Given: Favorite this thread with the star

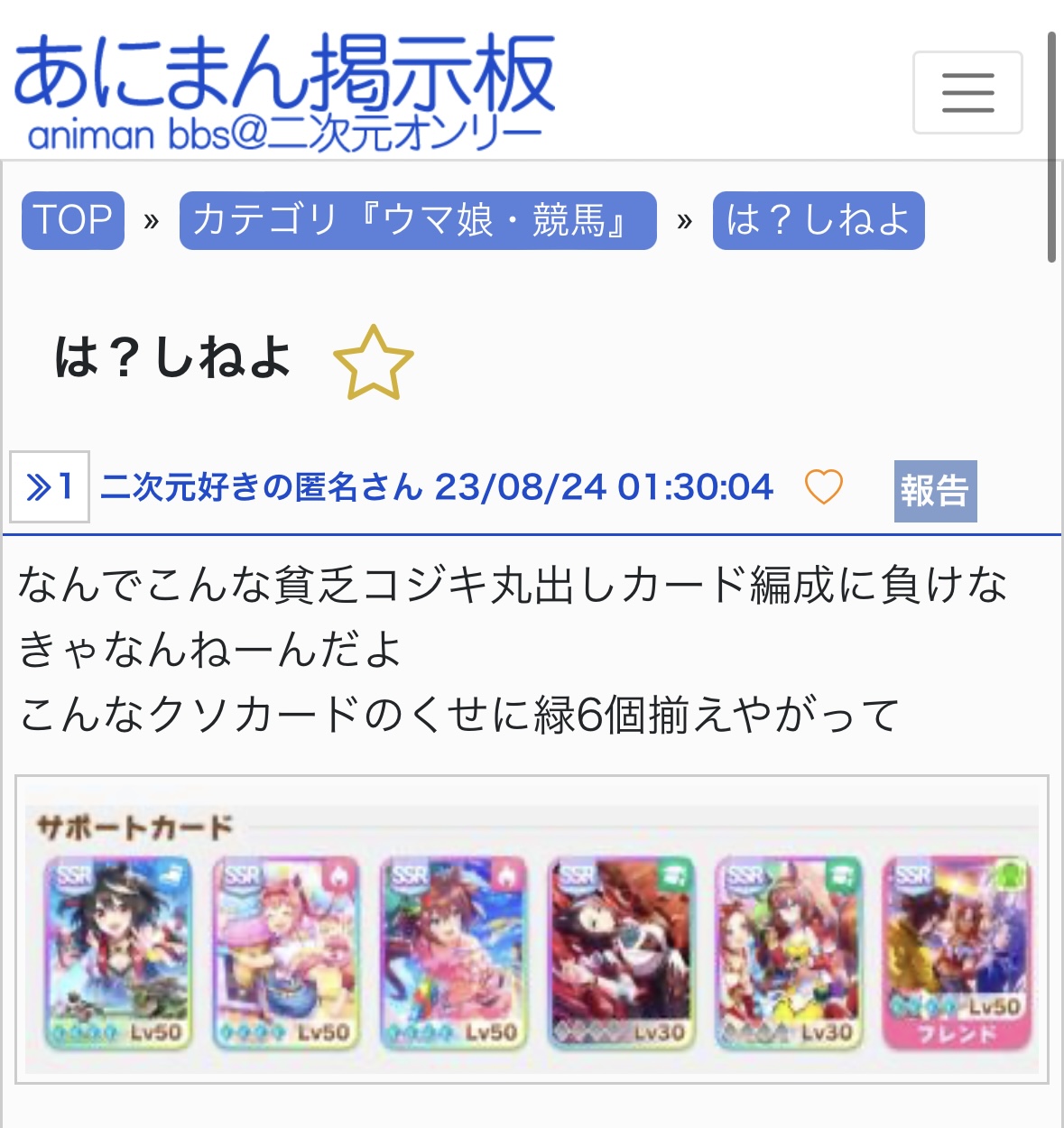Looking at the screenshot, I should 374,363.
